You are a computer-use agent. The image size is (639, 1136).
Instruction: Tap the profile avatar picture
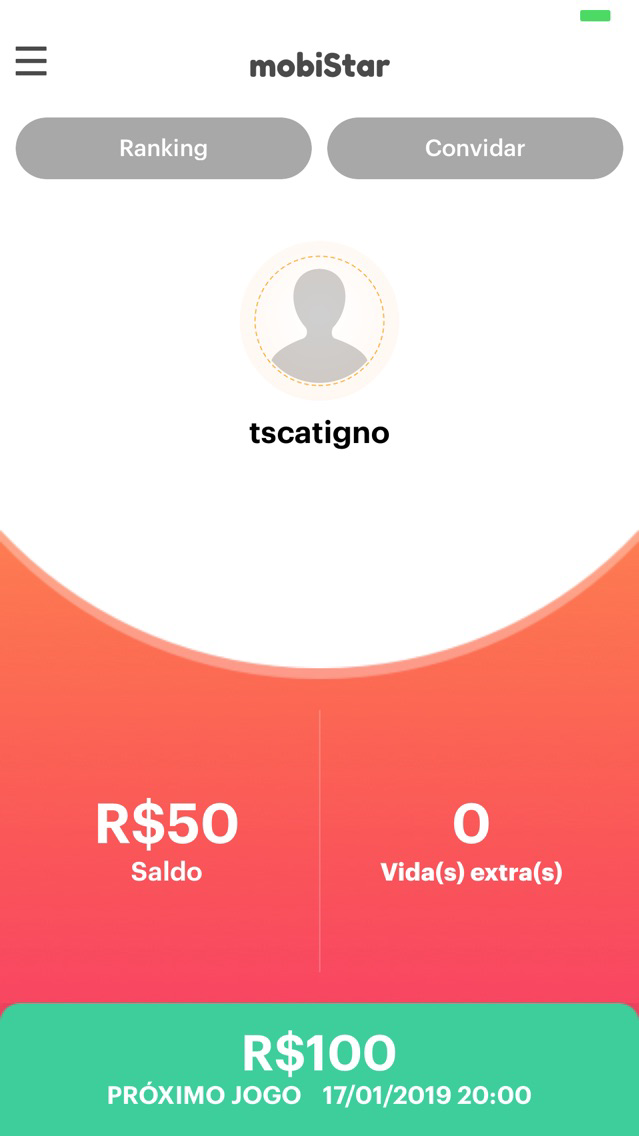point(320,320)
